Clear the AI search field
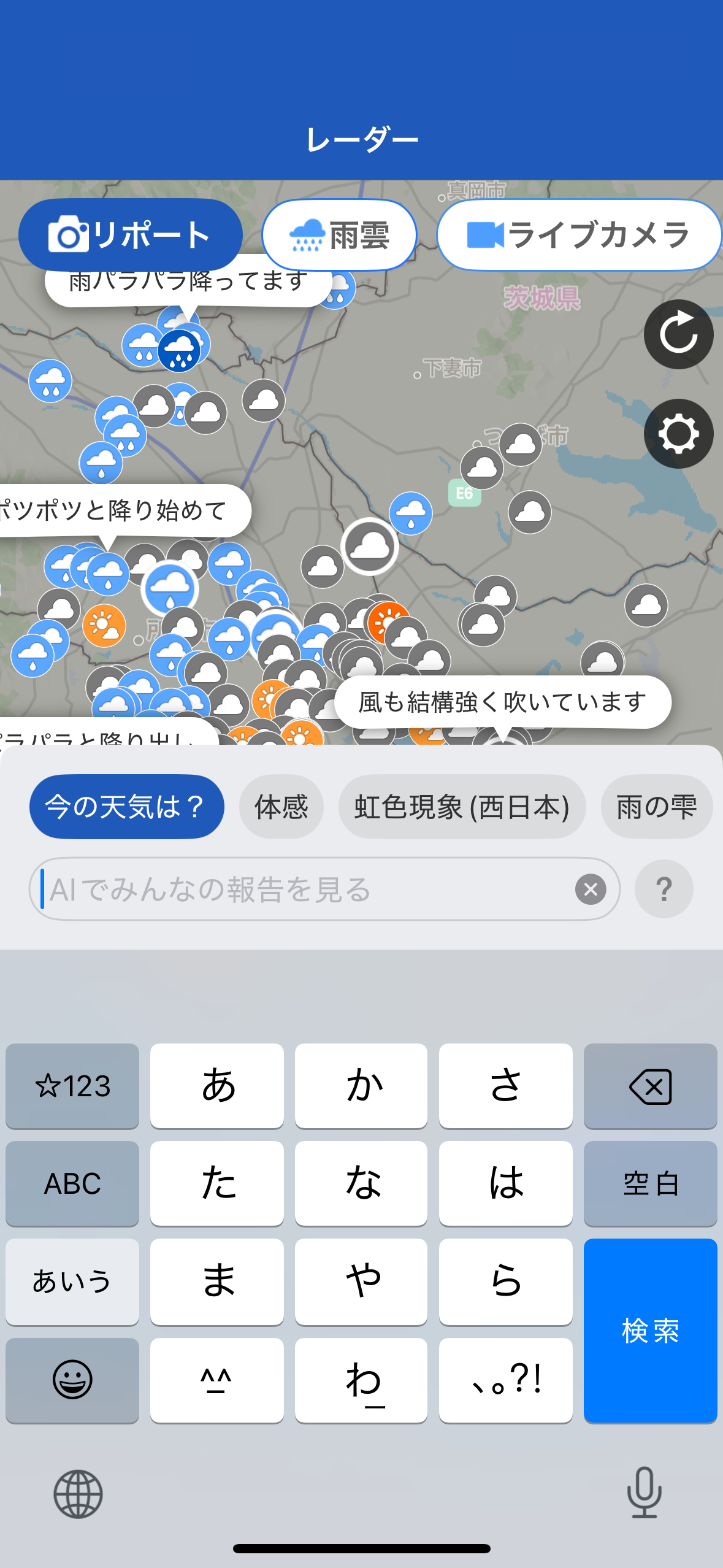Image resolution: width=723 pixels, height=1568 pixels. click(x=591, y=889)
